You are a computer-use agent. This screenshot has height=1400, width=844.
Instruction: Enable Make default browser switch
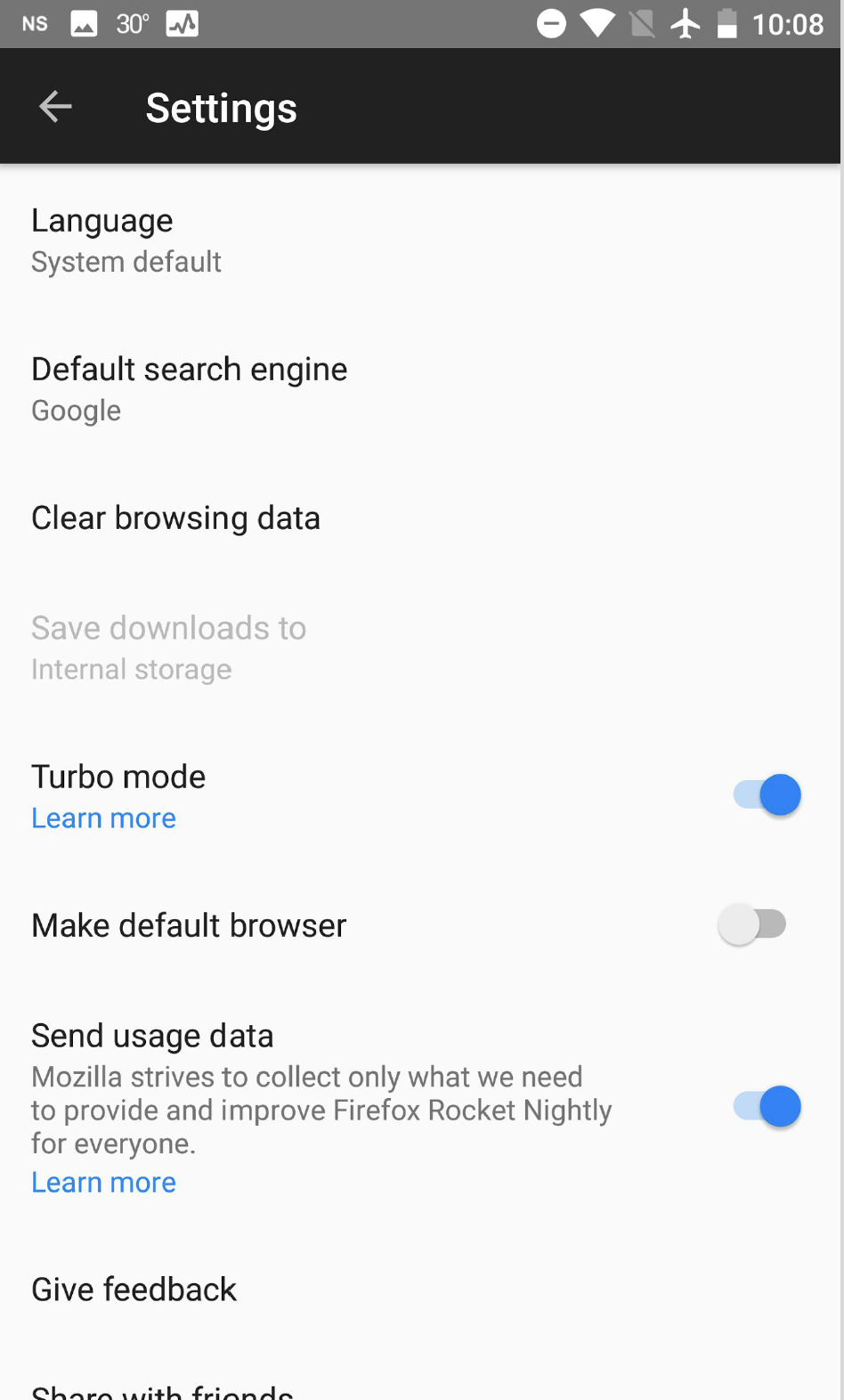(752, 924)
